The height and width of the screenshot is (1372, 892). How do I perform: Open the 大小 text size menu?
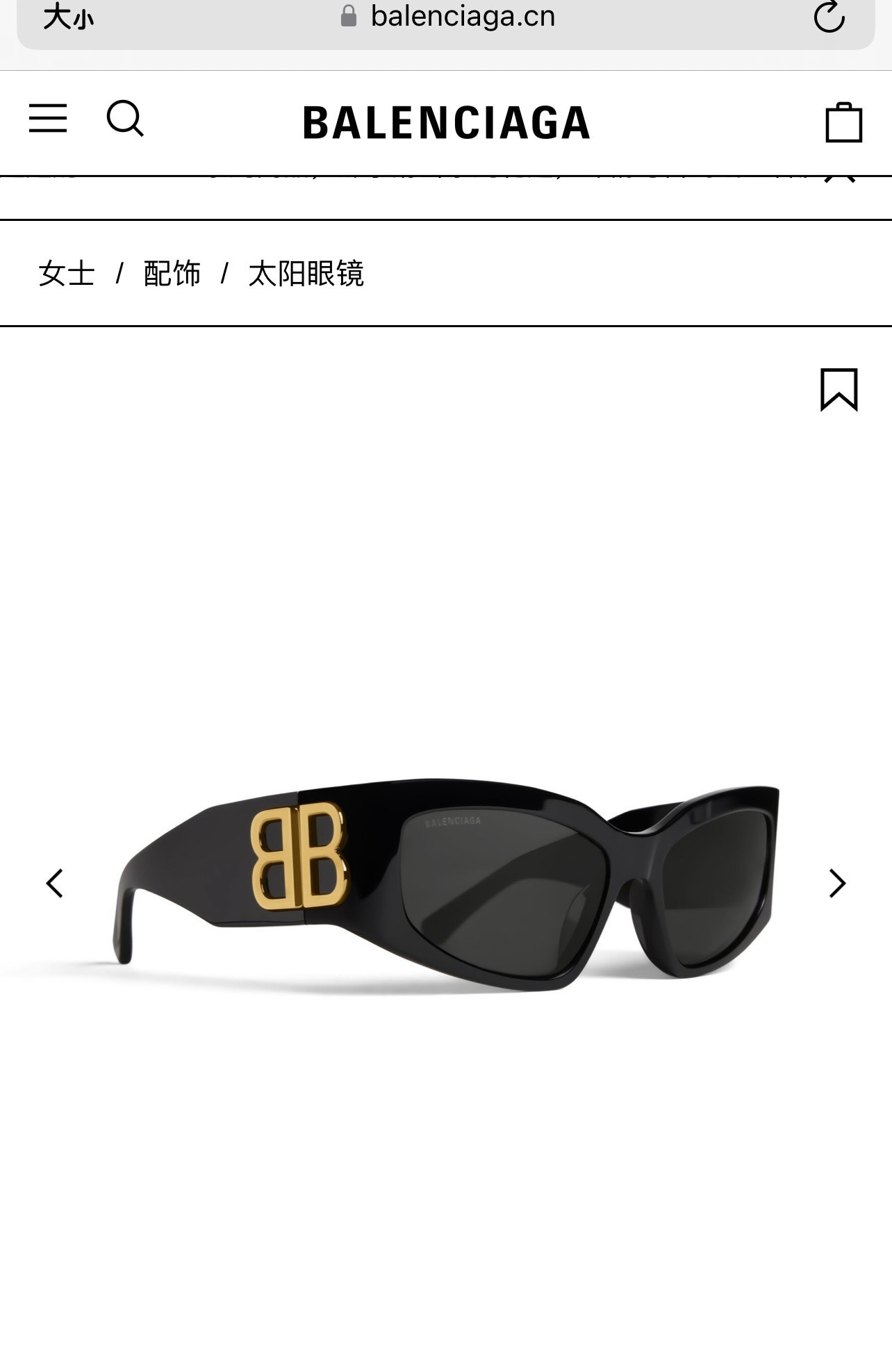tap(68, 17)
